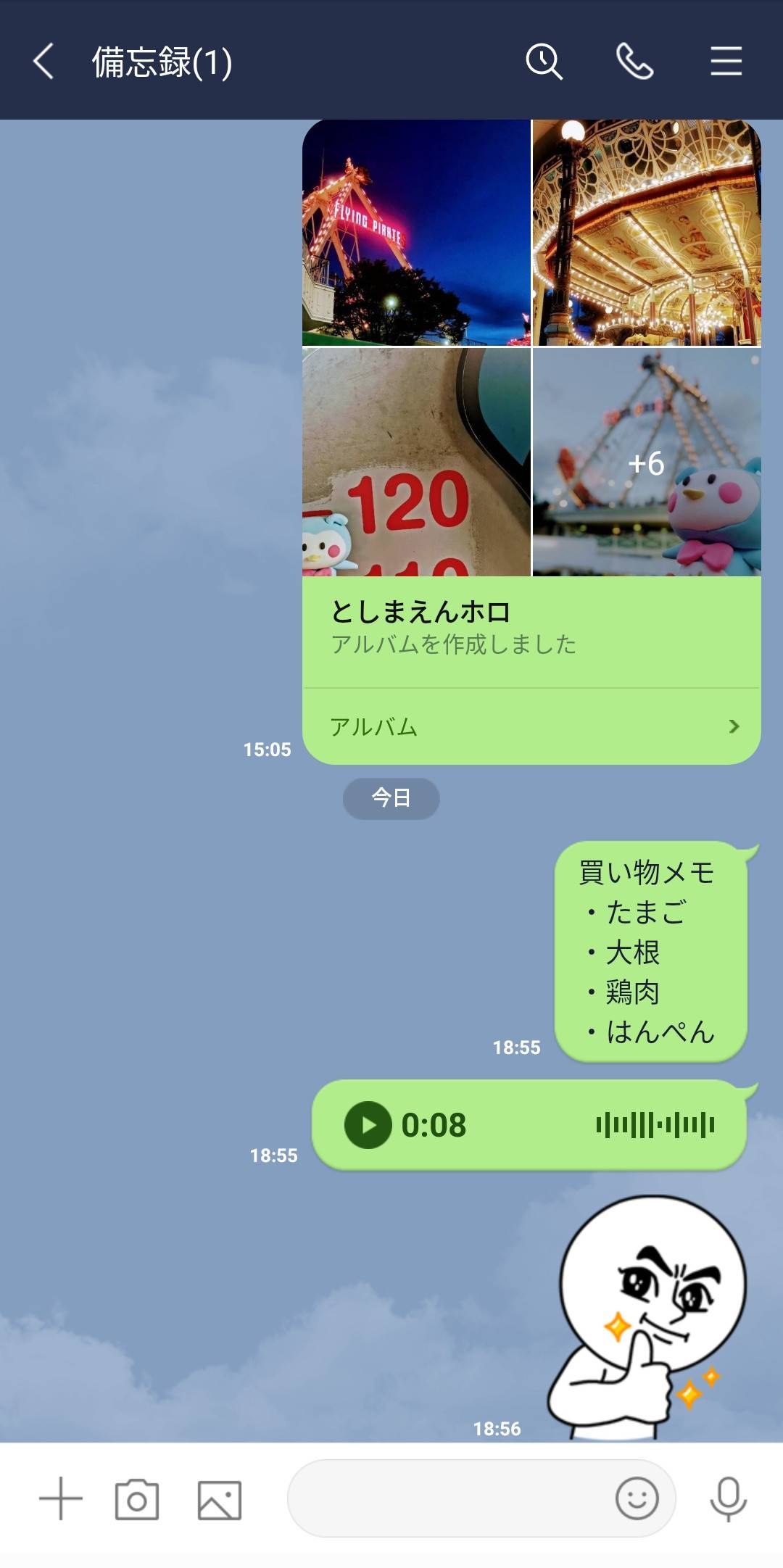Start a voice call
The height and width of the screenshot is (1568, 783).
[x=634, y=61]
